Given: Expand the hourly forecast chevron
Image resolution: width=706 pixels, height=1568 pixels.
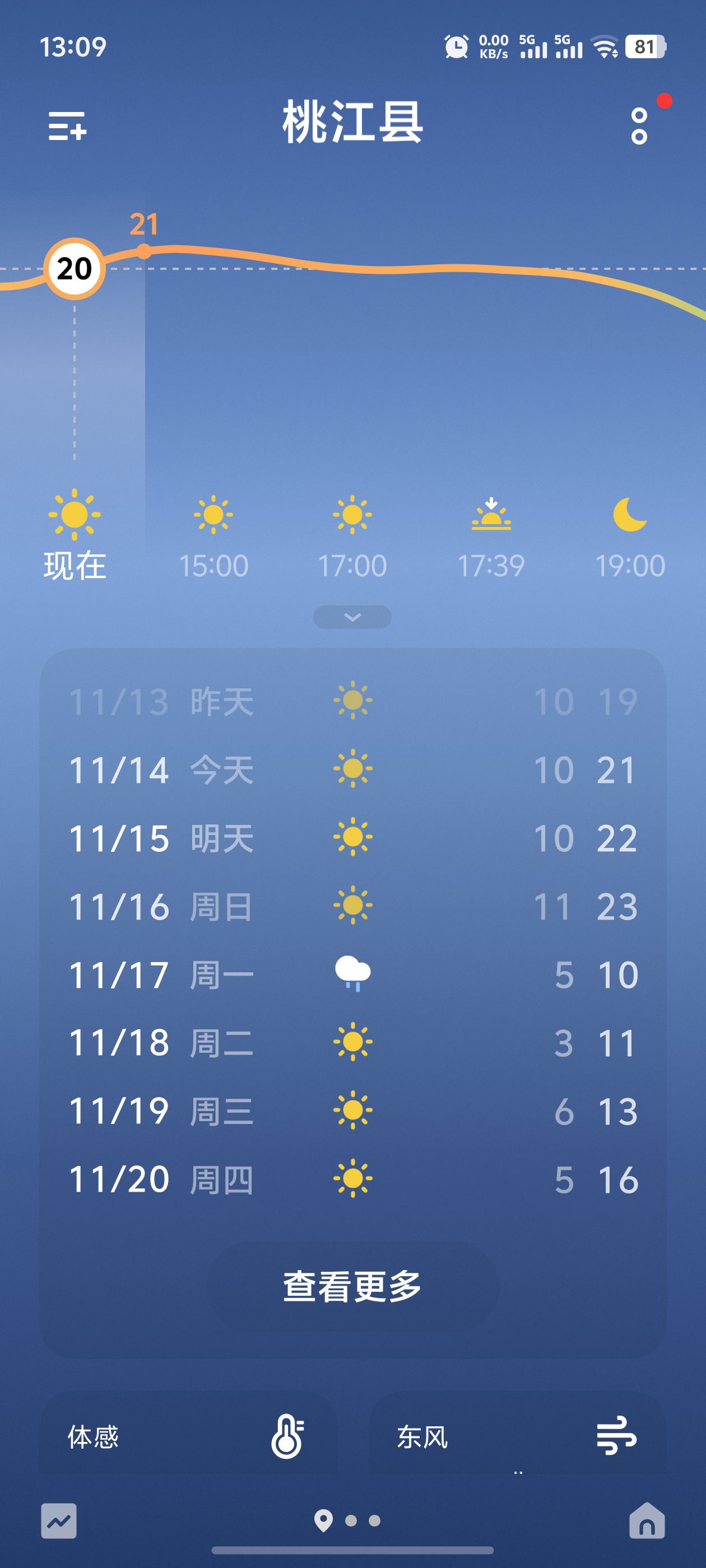Looking at the screenshot, I should (x=352, y=617).
